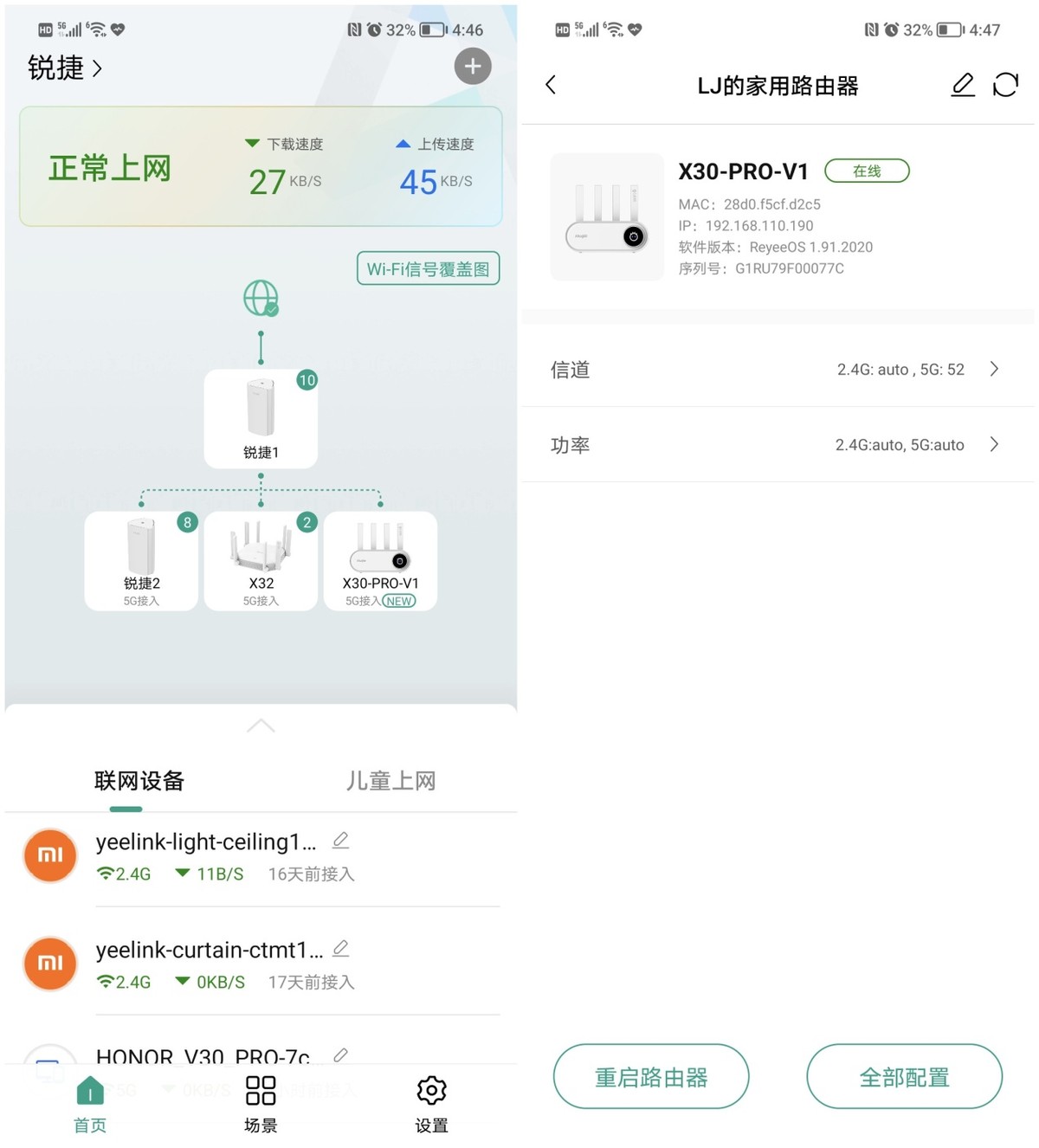The height and width of the screenshot is (1148, 1039).
Task: Tap the refresh icon on router detail page
Action: click(1005, 85)
